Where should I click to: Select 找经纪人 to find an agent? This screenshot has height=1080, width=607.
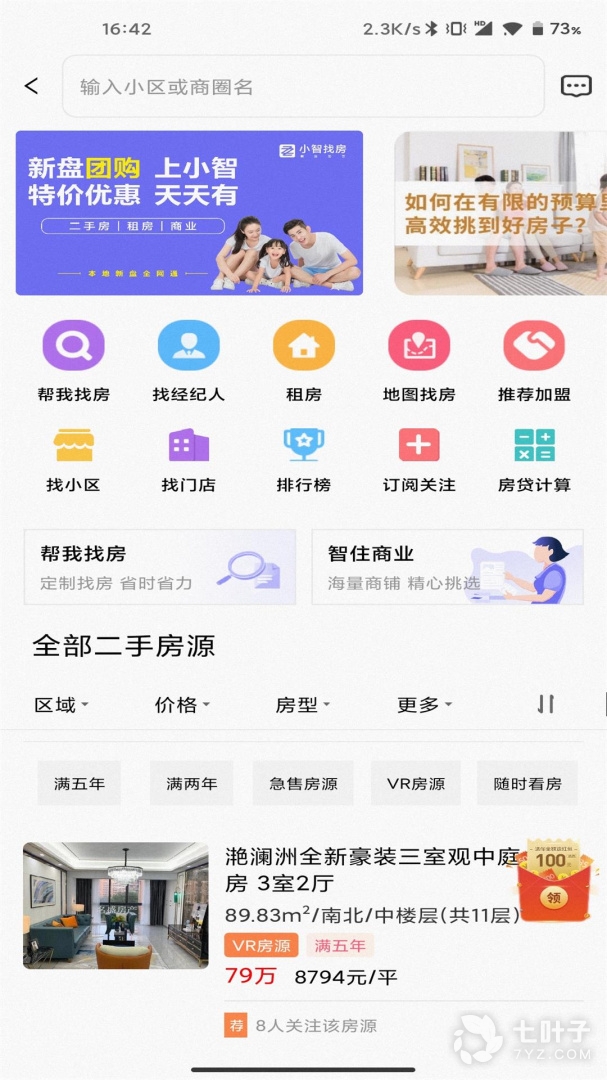[x=189, y=347]
